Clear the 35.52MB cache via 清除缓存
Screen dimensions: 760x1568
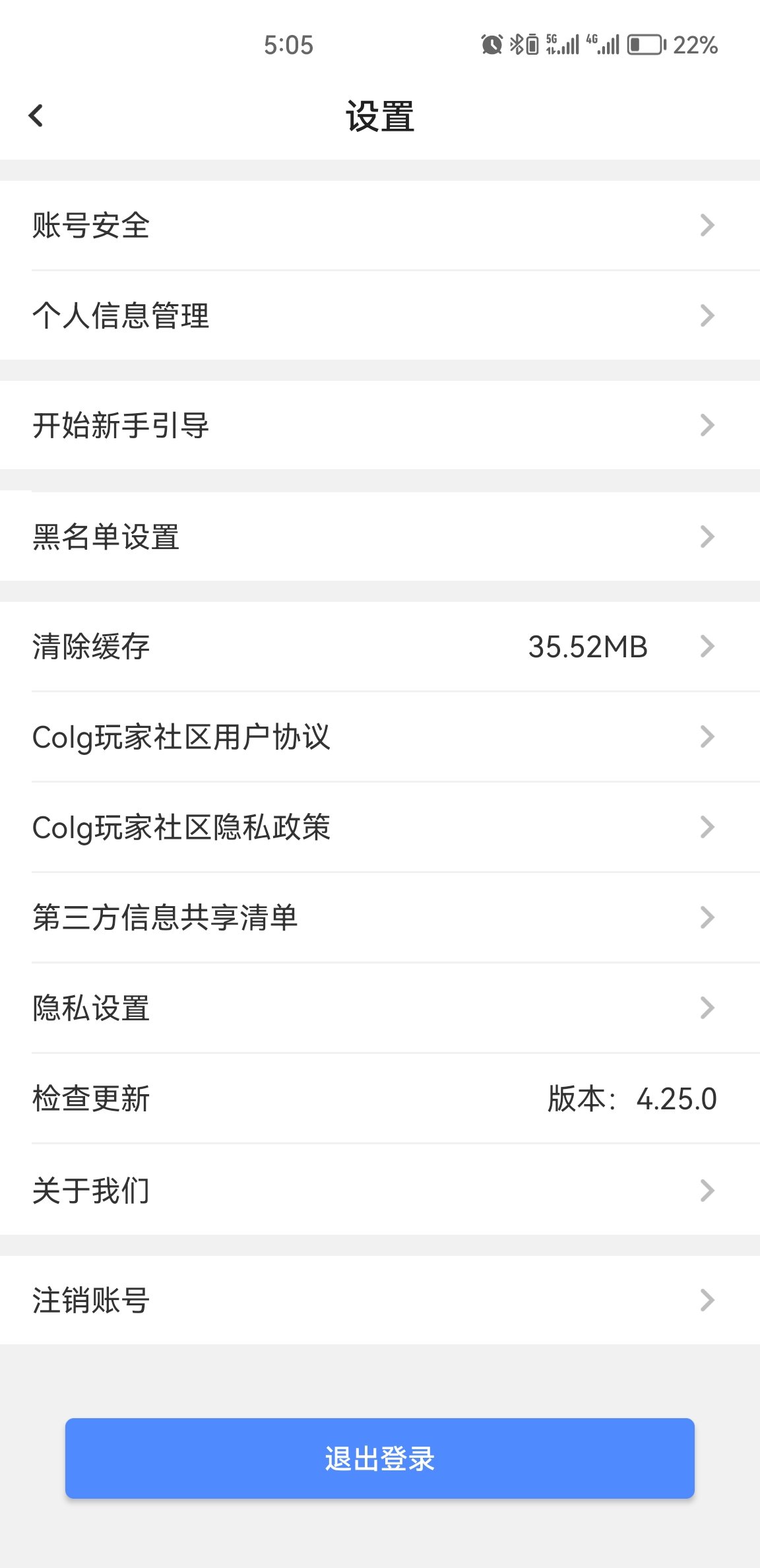click(x=379, y=646)
